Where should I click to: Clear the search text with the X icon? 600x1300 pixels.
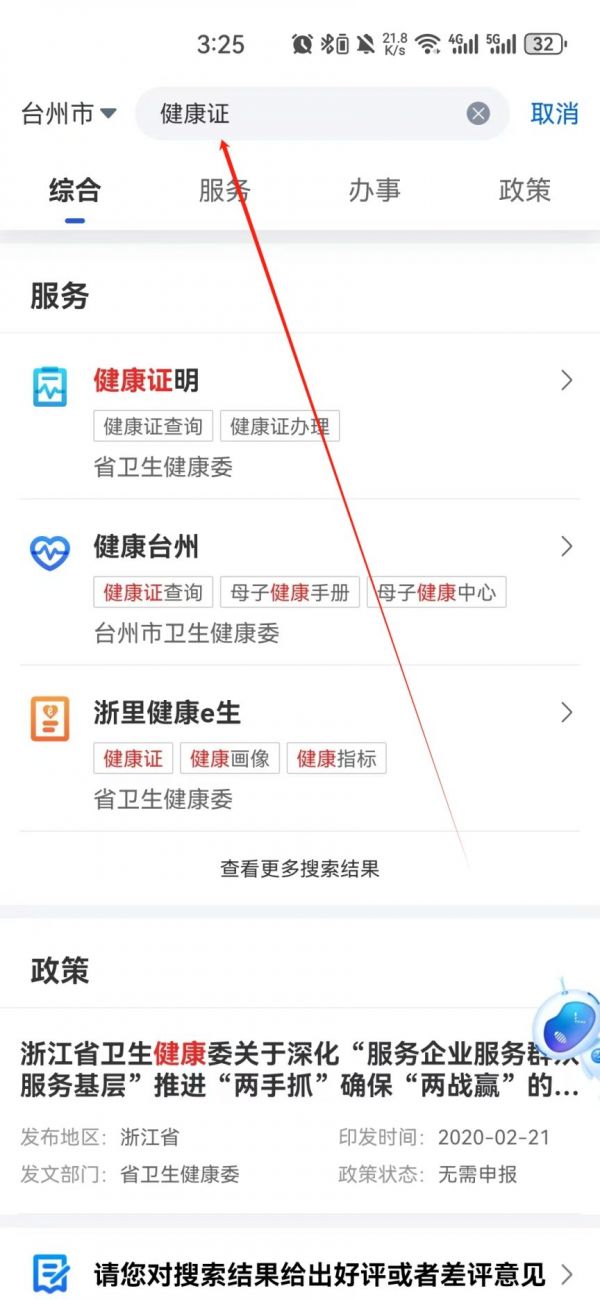point(478,114)
